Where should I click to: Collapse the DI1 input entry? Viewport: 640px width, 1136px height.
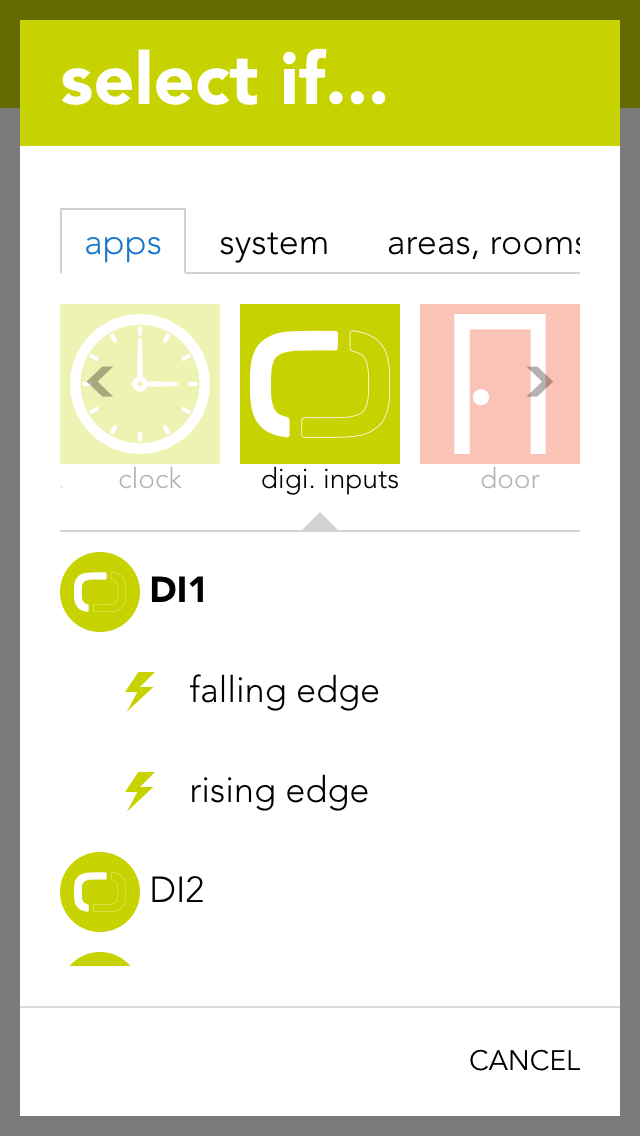pos(176,591)
